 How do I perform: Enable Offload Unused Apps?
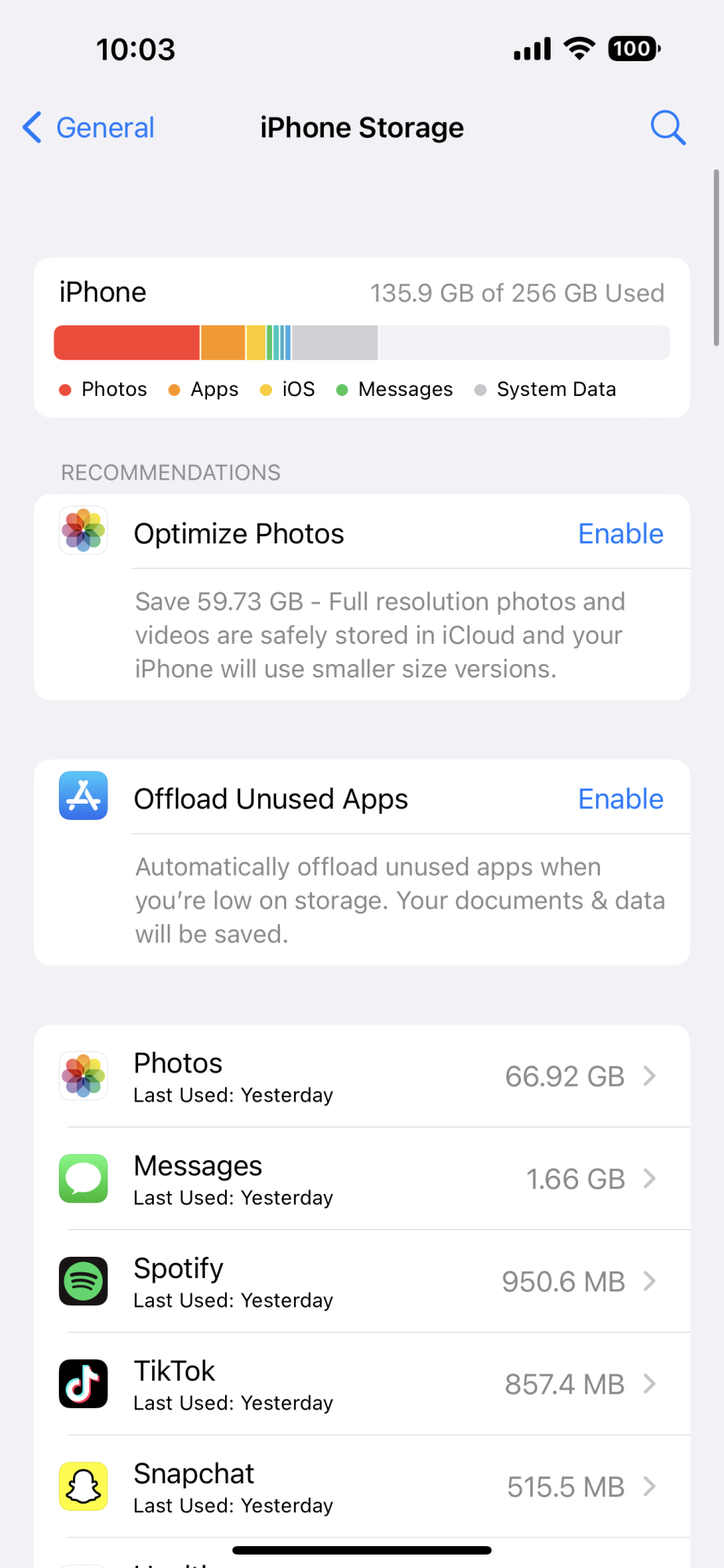620,799
